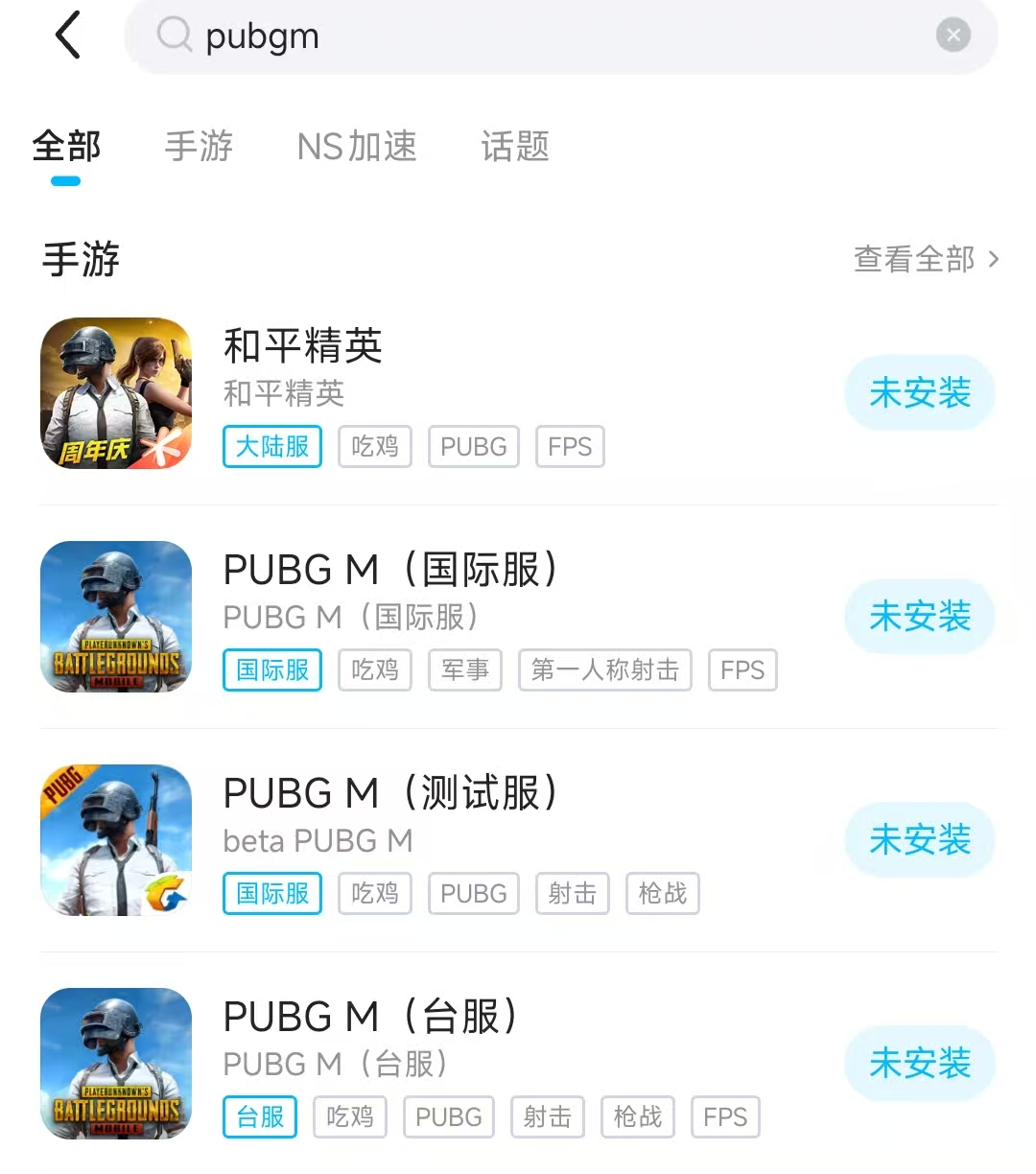Viewport: 1036px width, 1174px height.
Task: Select the 全部 tab
Action: 66,147
